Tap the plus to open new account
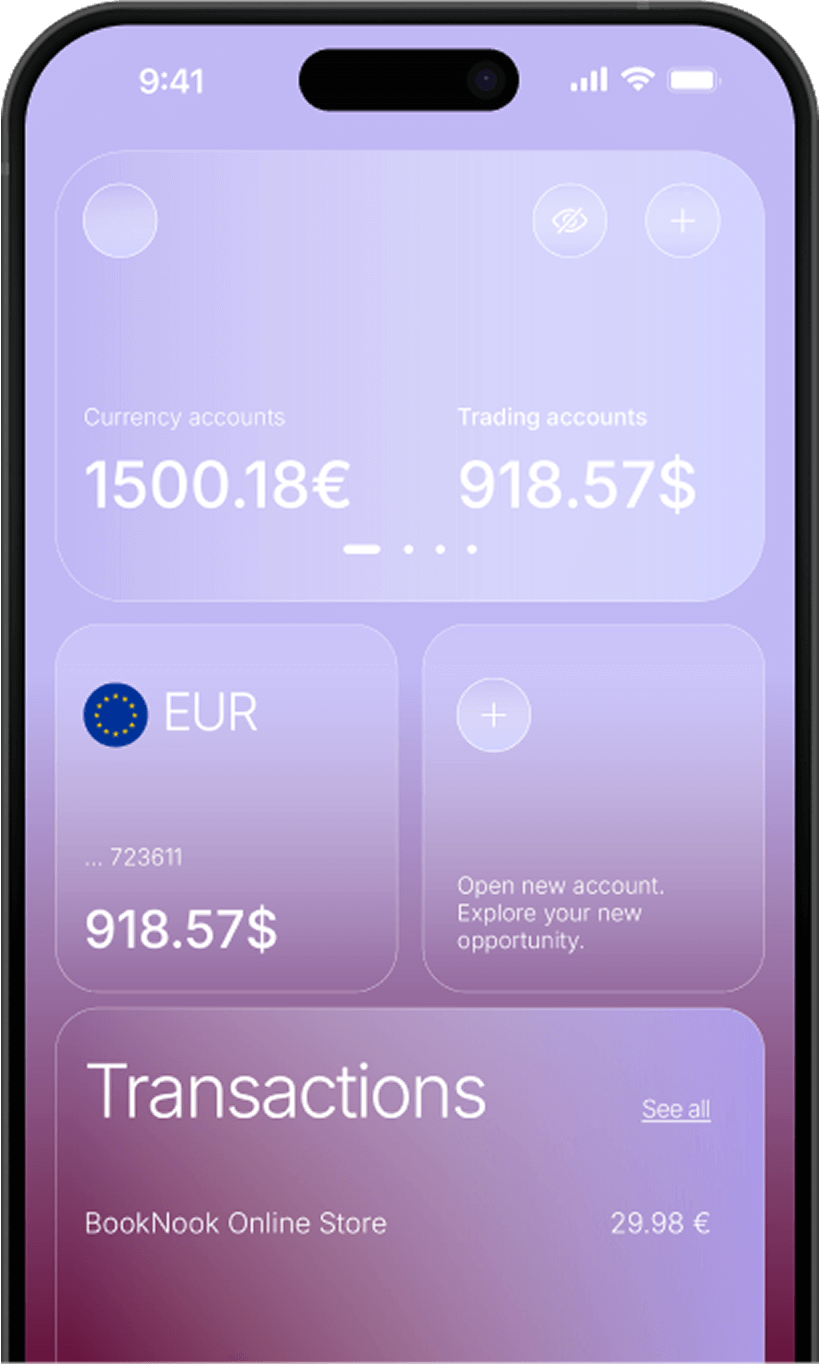The width and height of the screenshot is (819, 1364). 494,715
